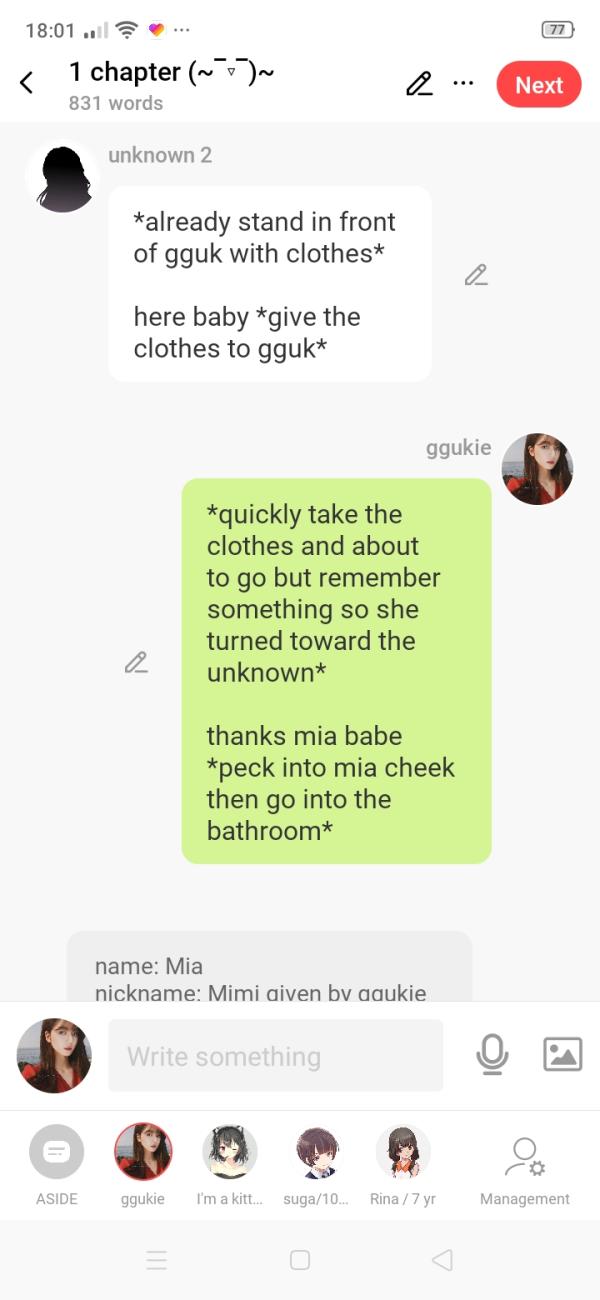
Task: Open the three-dot overflow menu
Action: pyautogui.click(x=463, y=83)
